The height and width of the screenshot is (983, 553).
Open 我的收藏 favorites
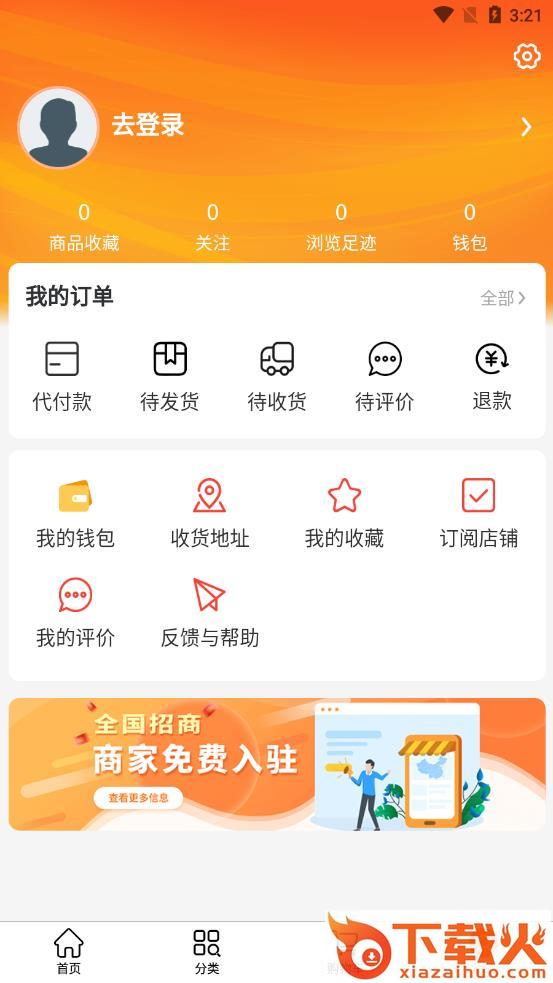point(344,513)
